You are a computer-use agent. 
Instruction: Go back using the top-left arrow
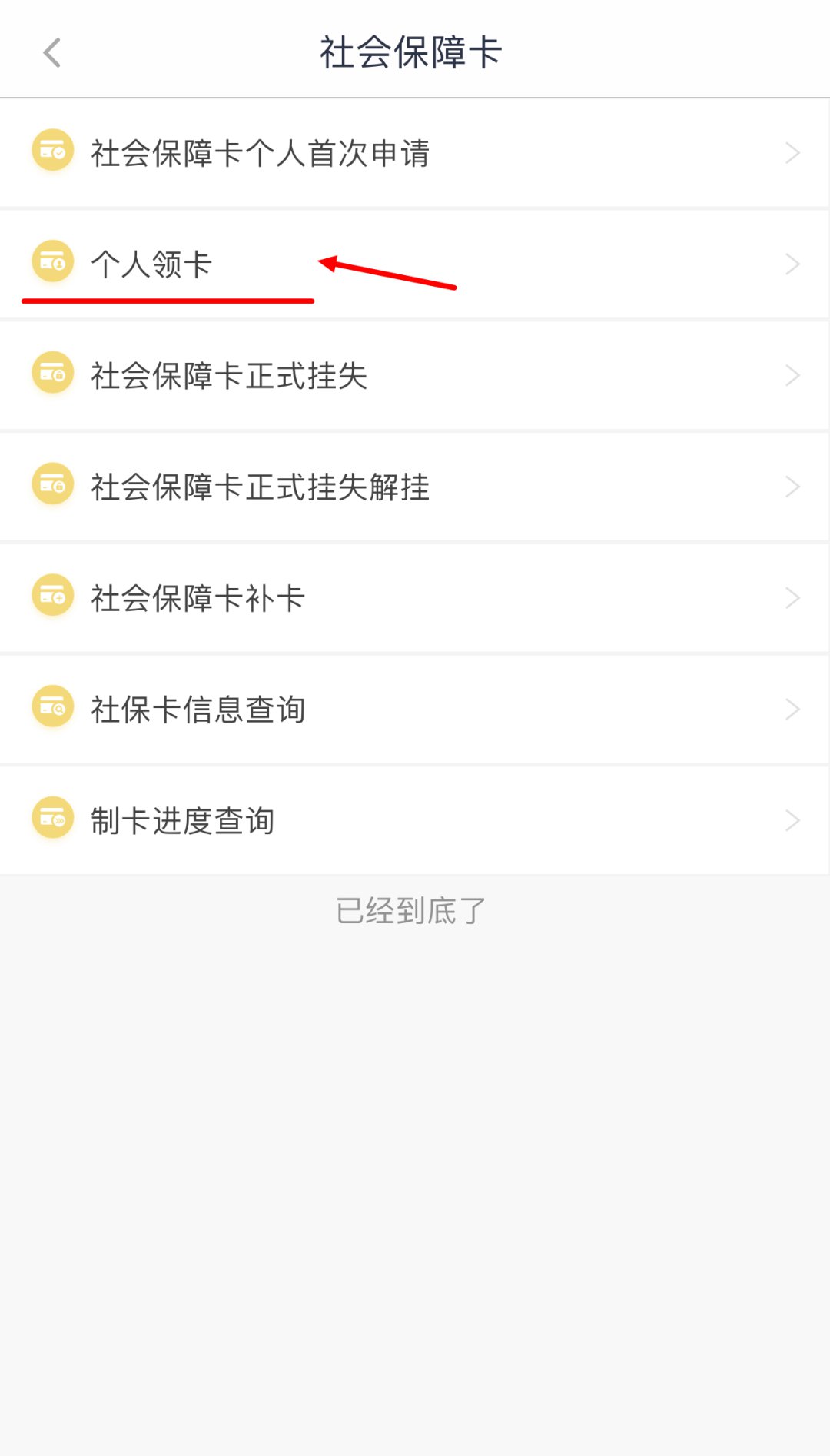(x=52, y=52)
